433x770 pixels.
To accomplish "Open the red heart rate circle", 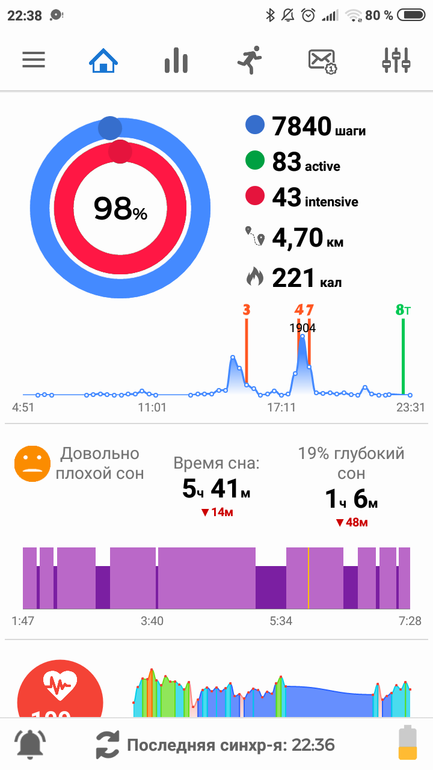I will (x=60, y=691).
